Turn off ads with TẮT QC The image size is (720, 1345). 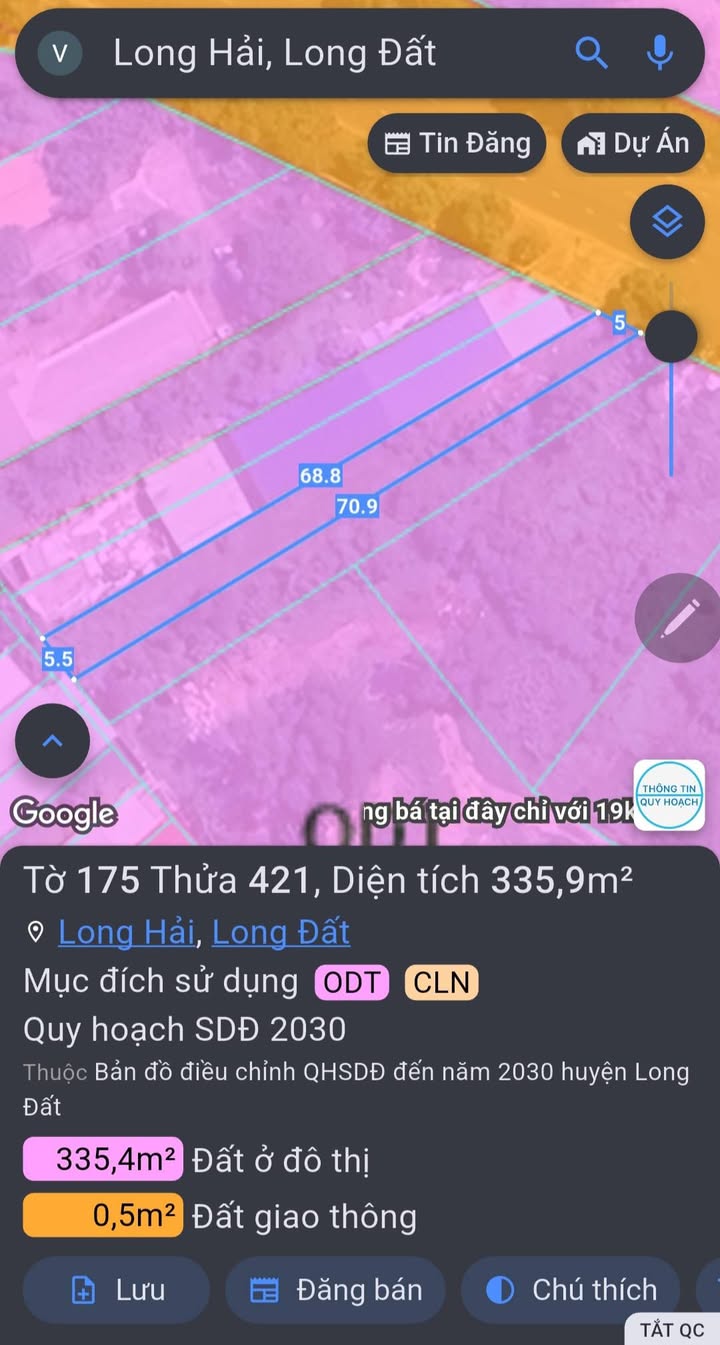[x=672, y=1330]
